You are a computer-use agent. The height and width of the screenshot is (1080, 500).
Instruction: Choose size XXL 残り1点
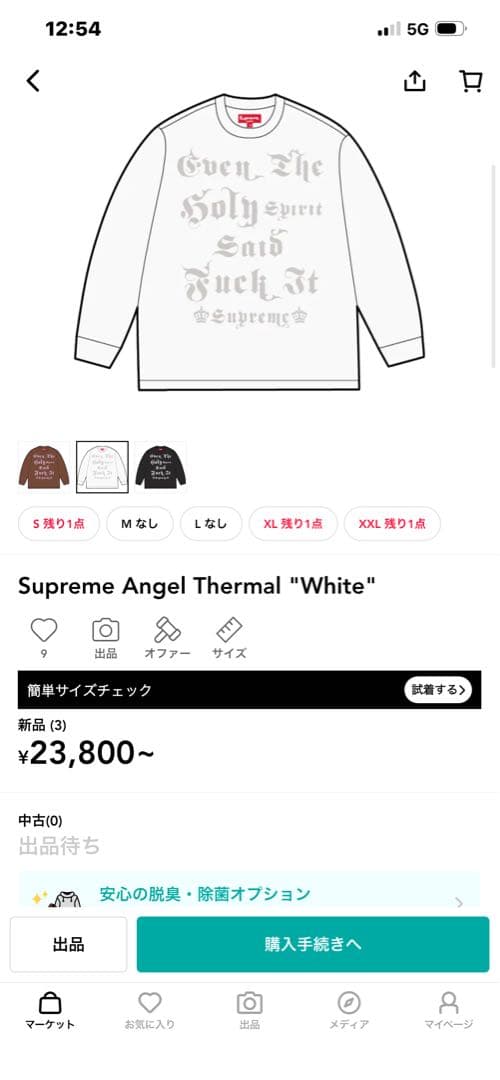392,523
